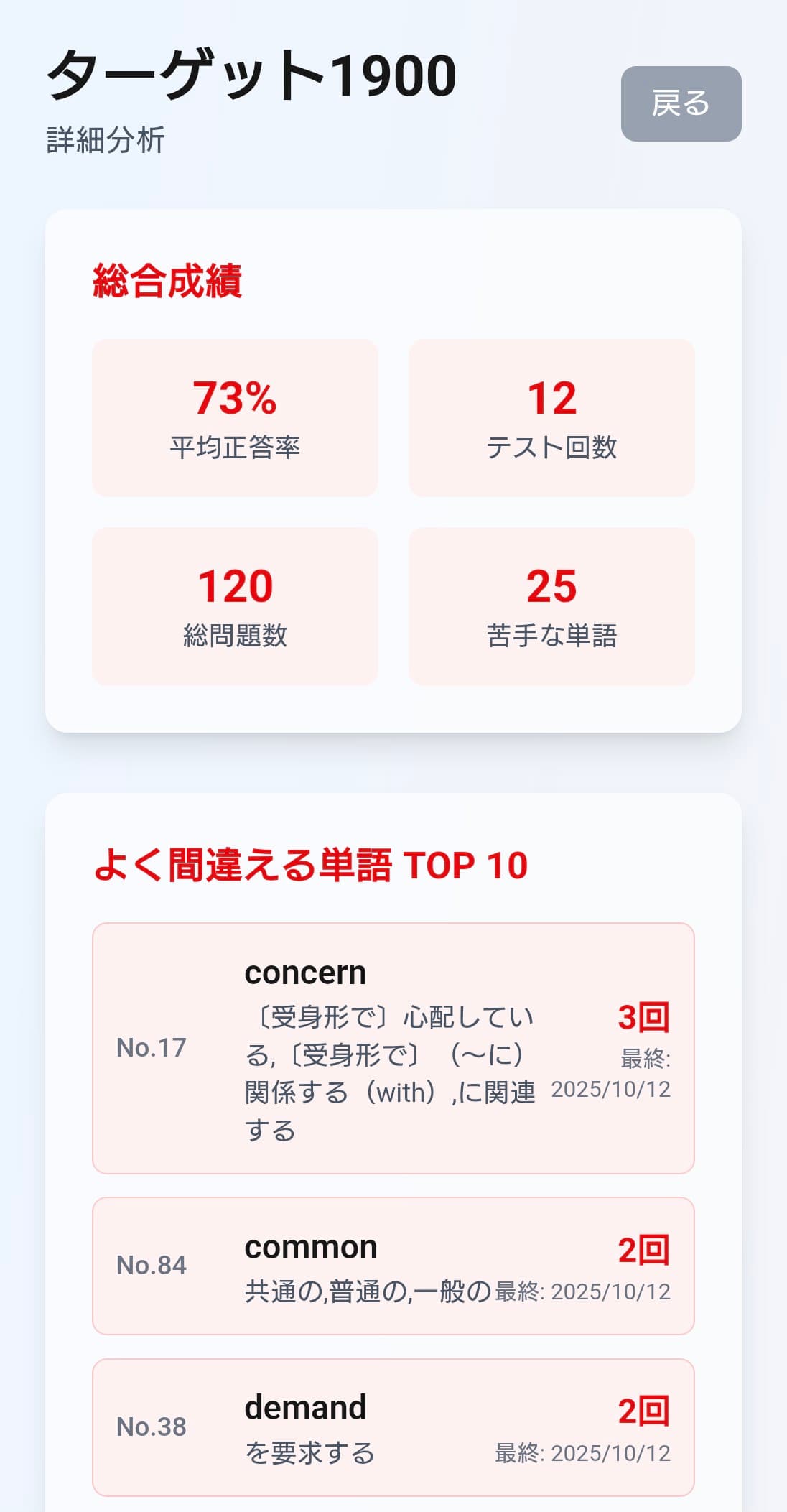Tap the 総問題数 120 card
The width and height of the screenshot is (787, 1512).
235,606
